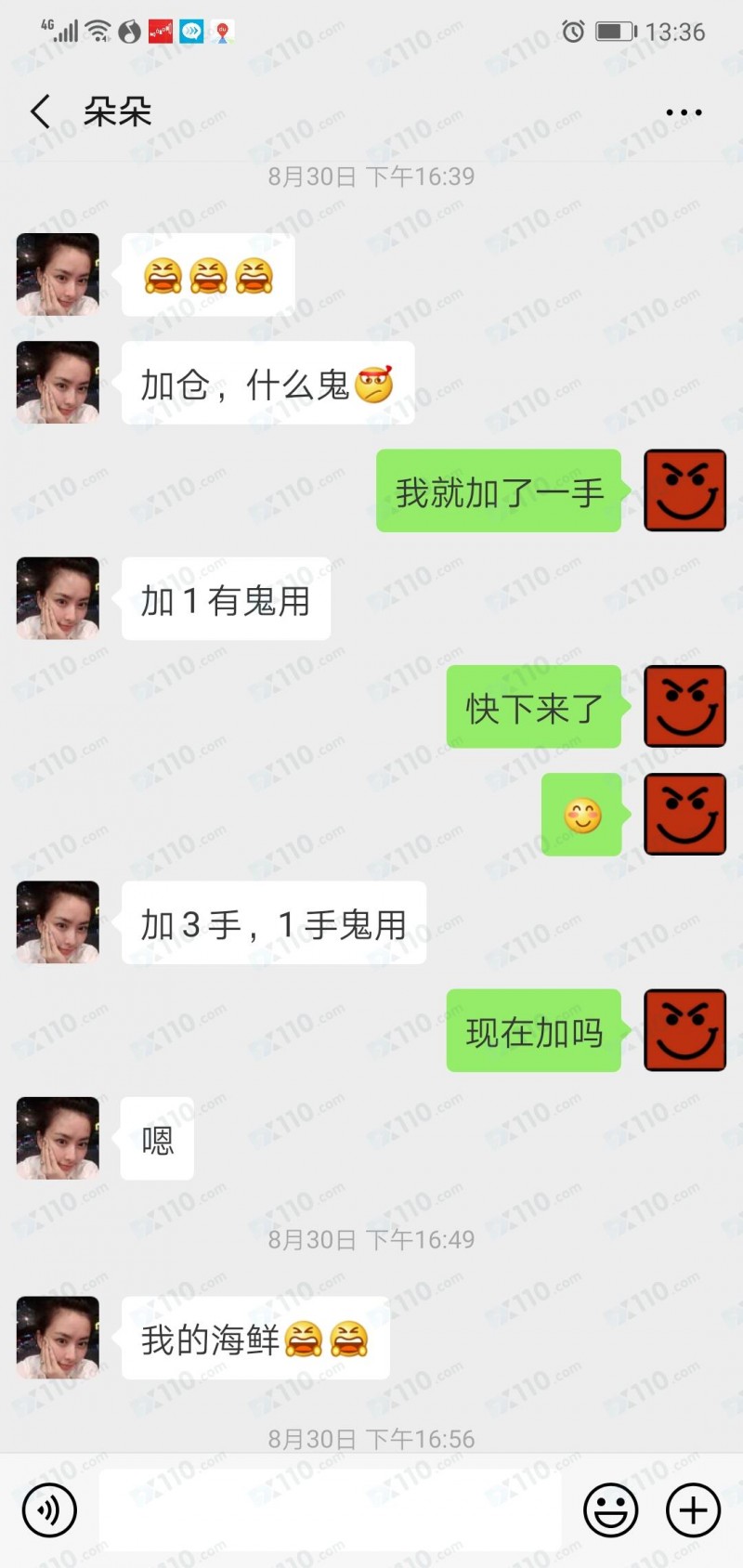The image size is (743, 1568).
Task: Tap the red devil emoji beside "我就加了一手"
Action: click(x=684, y=491)
